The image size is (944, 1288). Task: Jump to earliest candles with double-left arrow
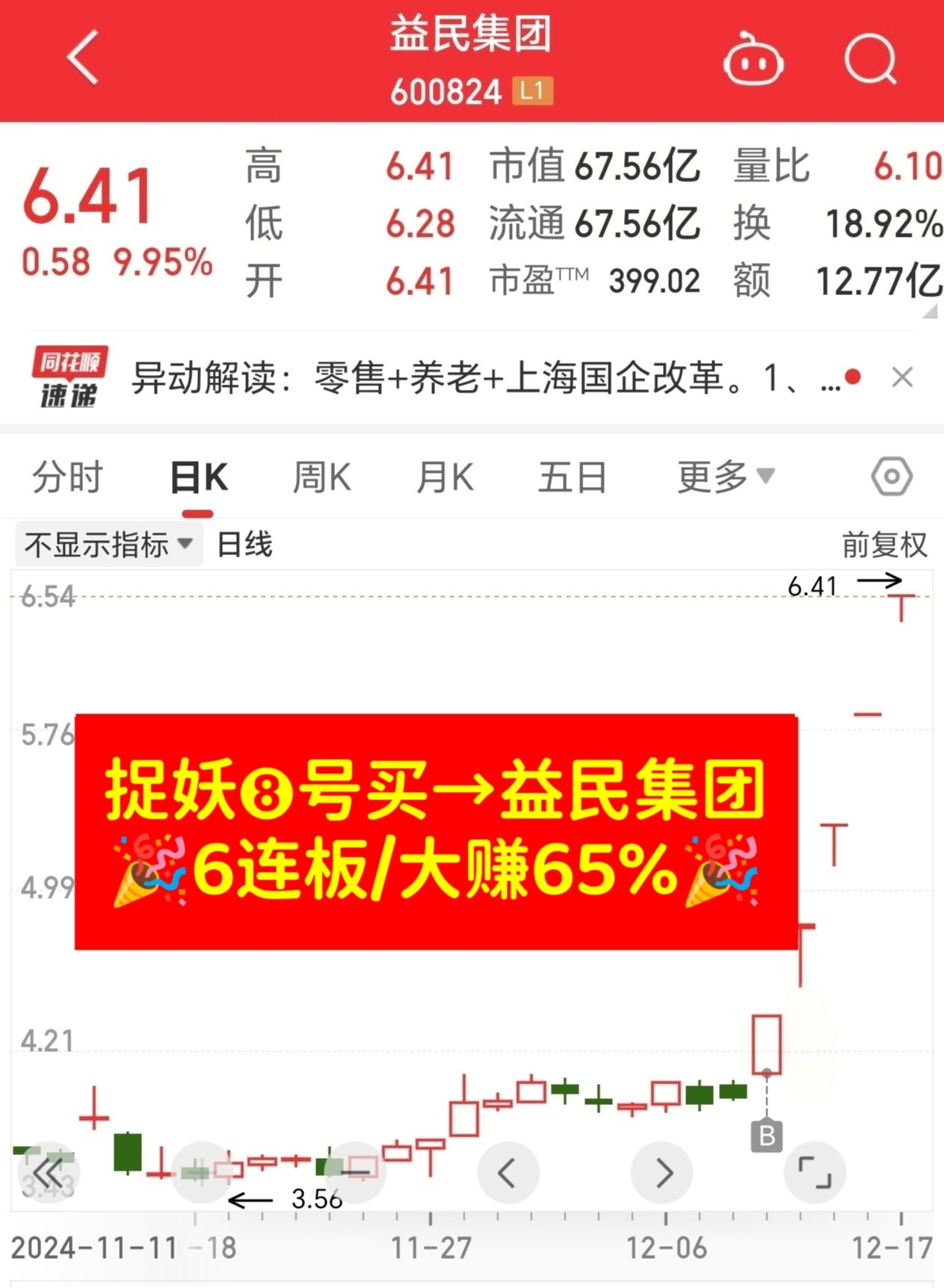(x=49, y=1174)
